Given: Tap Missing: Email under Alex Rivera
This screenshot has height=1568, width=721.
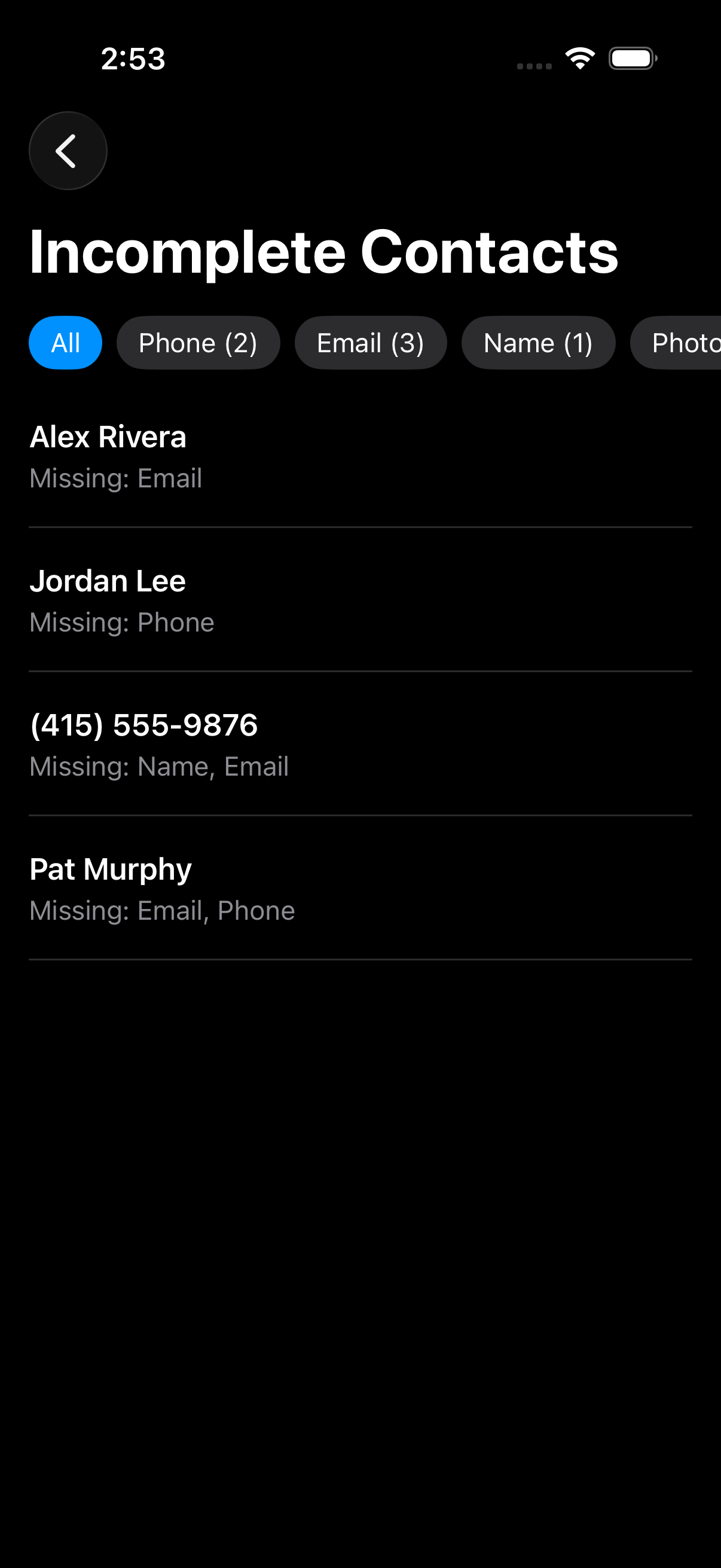Looking at the screenshot, I should [115, 478].
